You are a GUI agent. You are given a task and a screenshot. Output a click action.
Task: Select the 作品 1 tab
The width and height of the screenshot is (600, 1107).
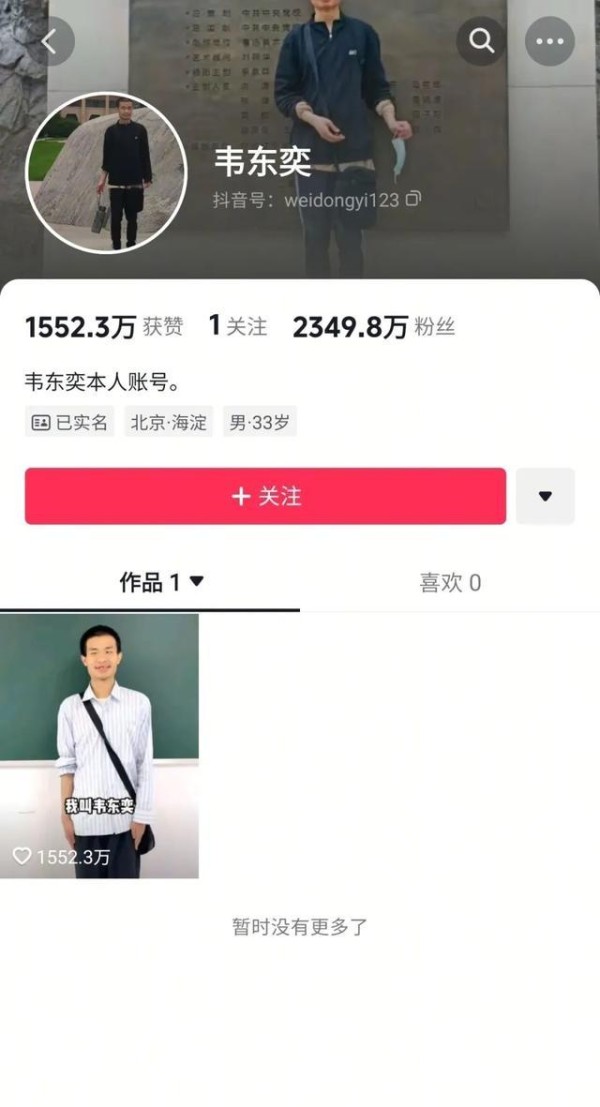coord(162,582)
